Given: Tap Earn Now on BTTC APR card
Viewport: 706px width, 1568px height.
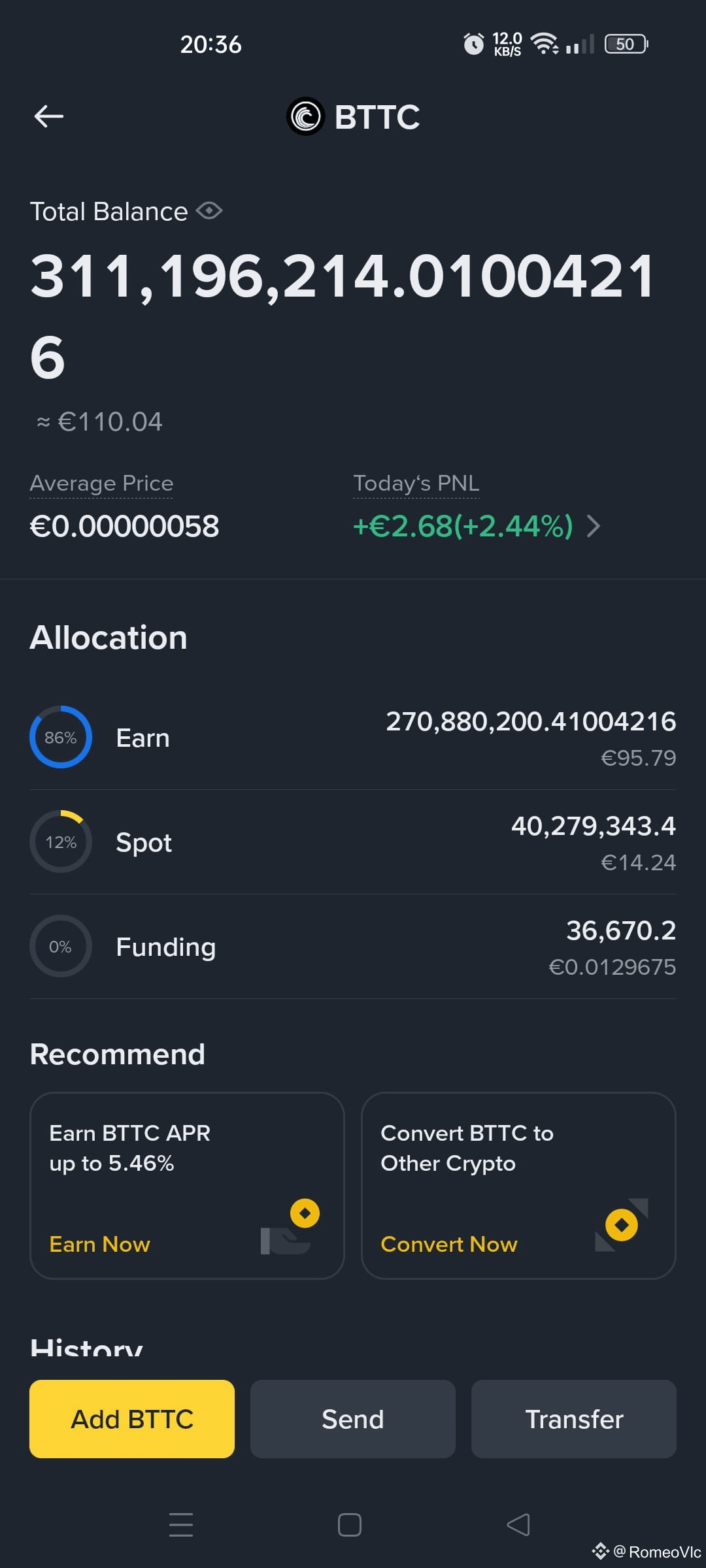Looking at the screenshot, I should point(100,1244).
